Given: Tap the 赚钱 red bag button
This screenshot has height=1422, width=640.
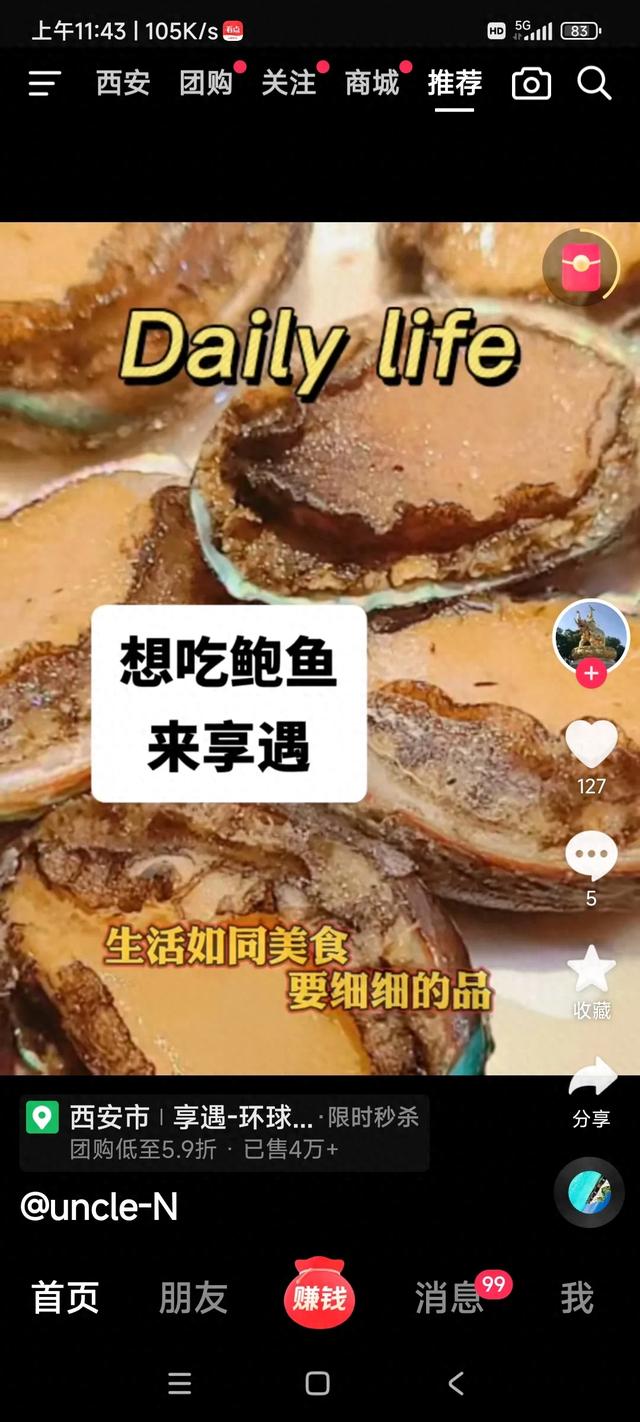Looking at the screenshot, I should click(x=319, y=1296).
